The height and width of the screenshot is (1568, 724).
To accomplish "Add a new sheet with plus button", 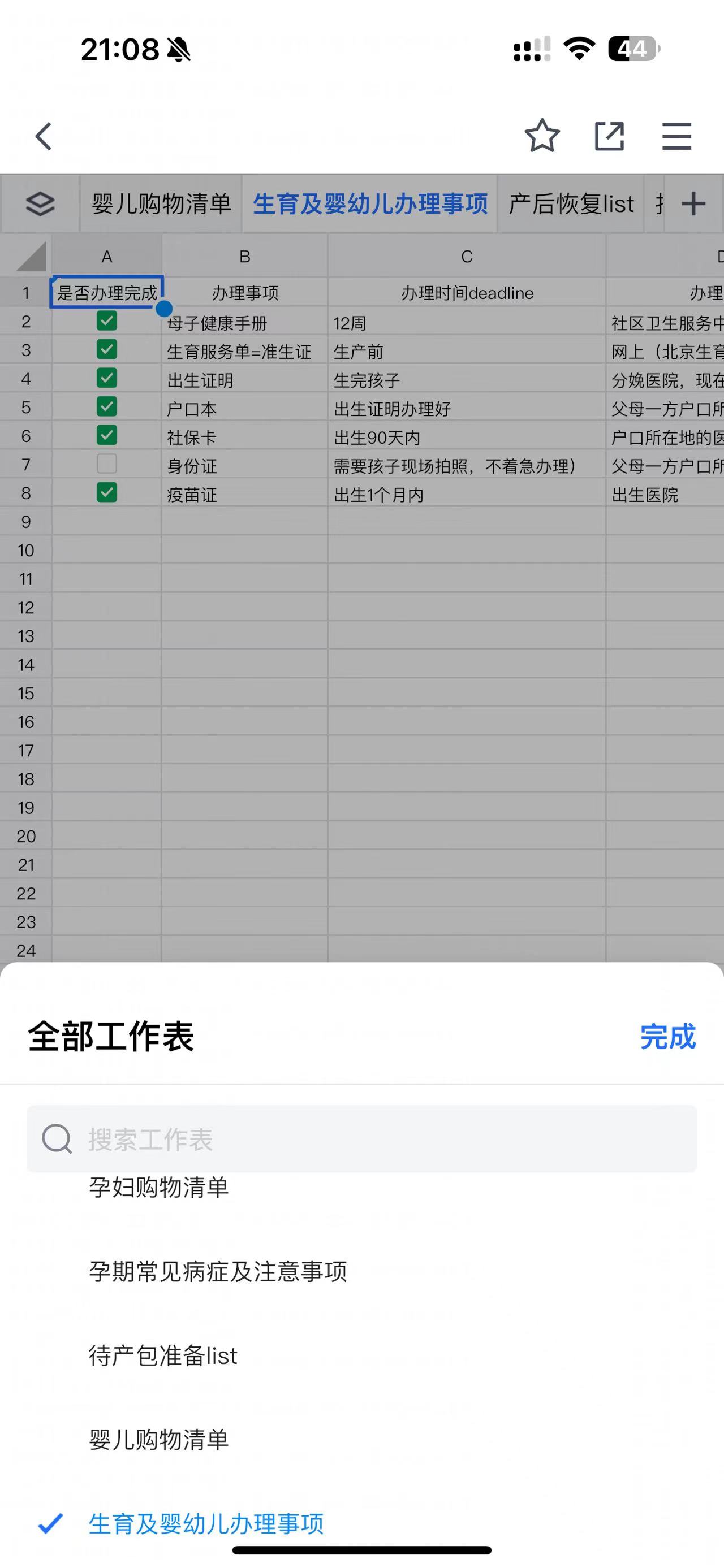I will 693,204.
